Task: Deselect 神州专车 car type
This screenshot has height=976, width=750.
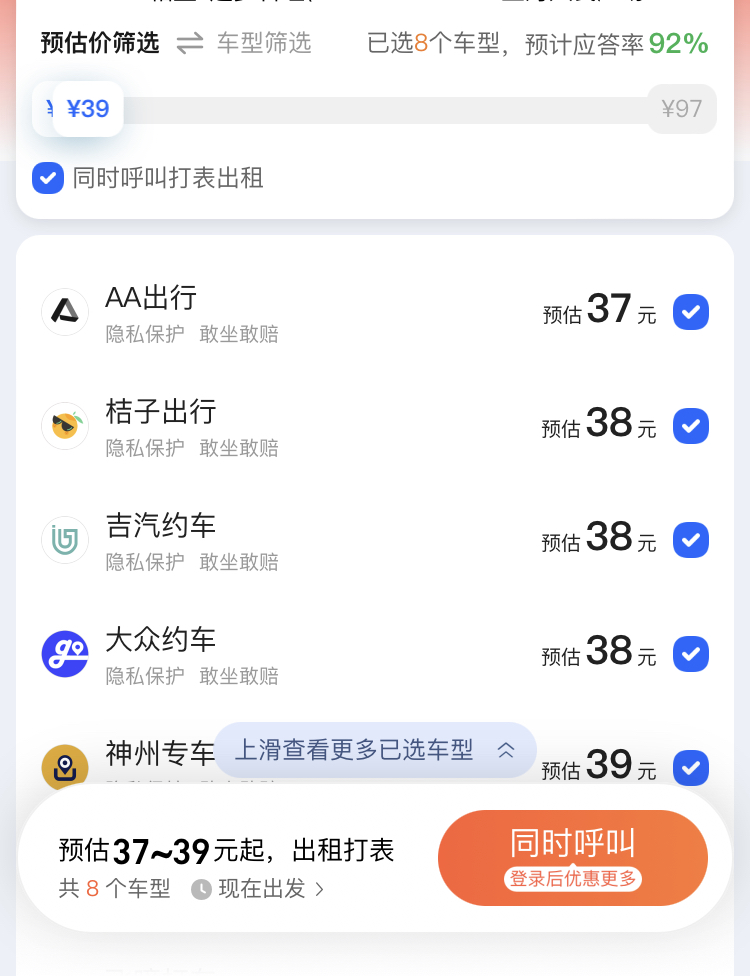Action: tap(691, 768)
